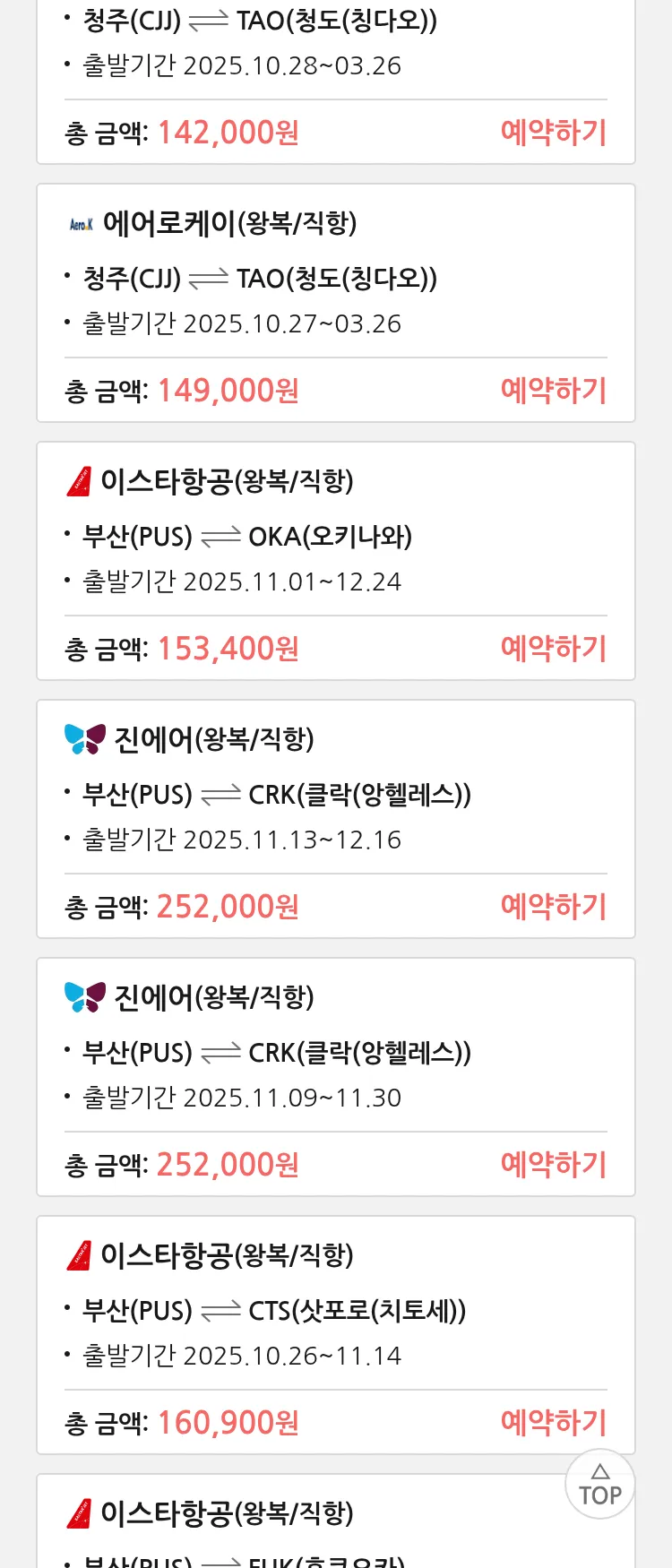Tap 예약하기 for the 149,000원 에어로케이 flight
The width and height of the screenshot is (672, 1568).
(553, 391)
